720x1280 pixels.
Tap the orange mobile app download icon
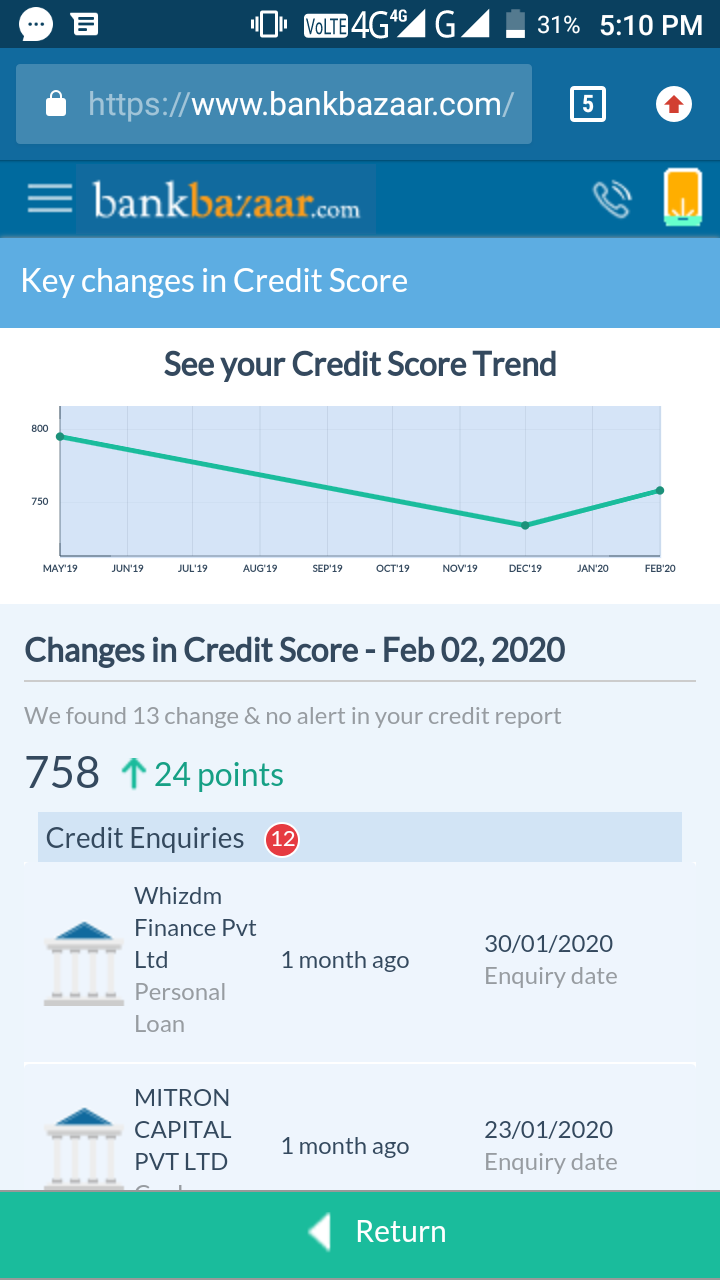point(683,197)
